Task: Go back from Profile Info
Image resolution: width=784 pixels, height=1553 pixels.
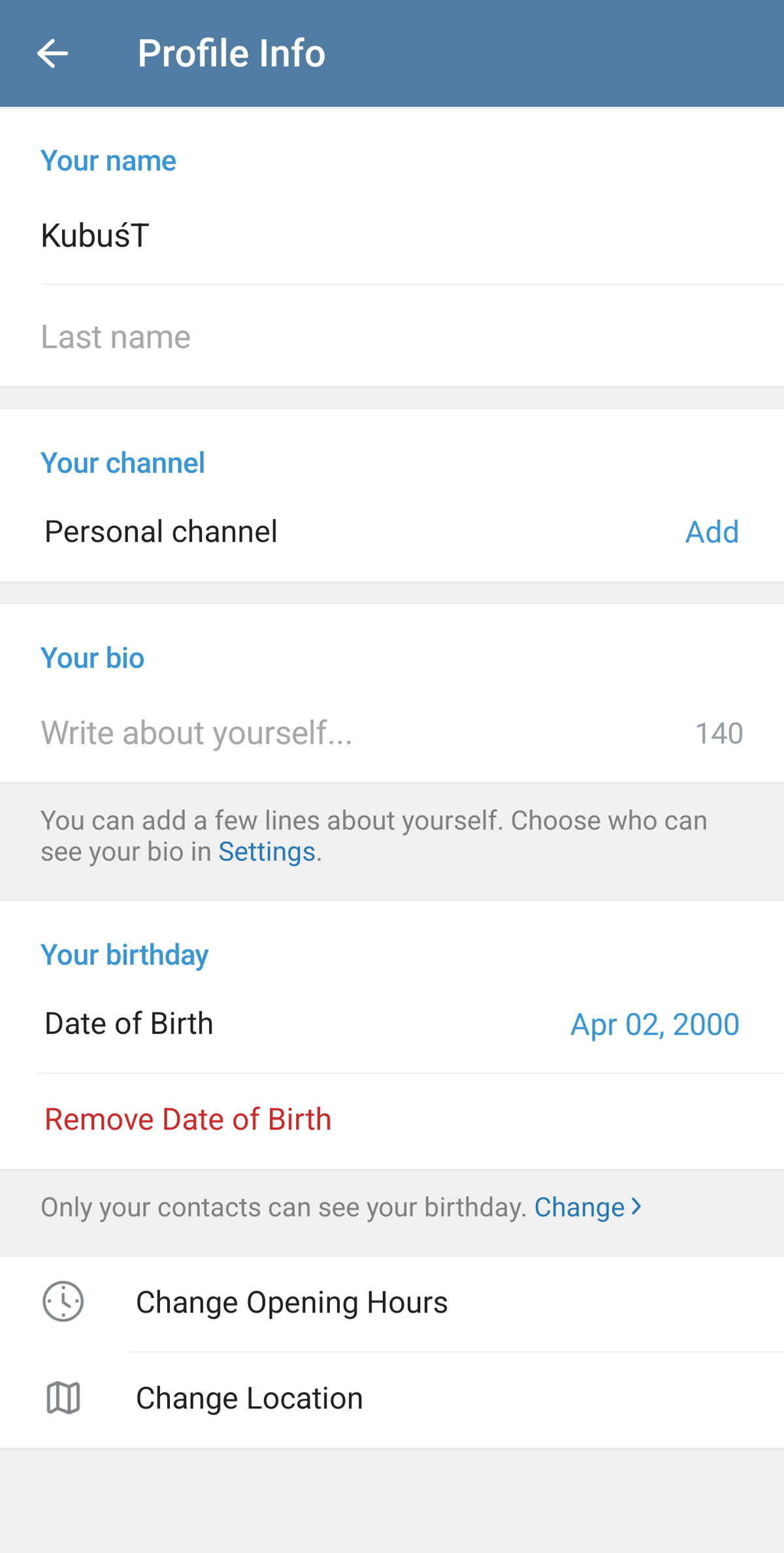Action: pyautogui.click(x=52, y=54)
